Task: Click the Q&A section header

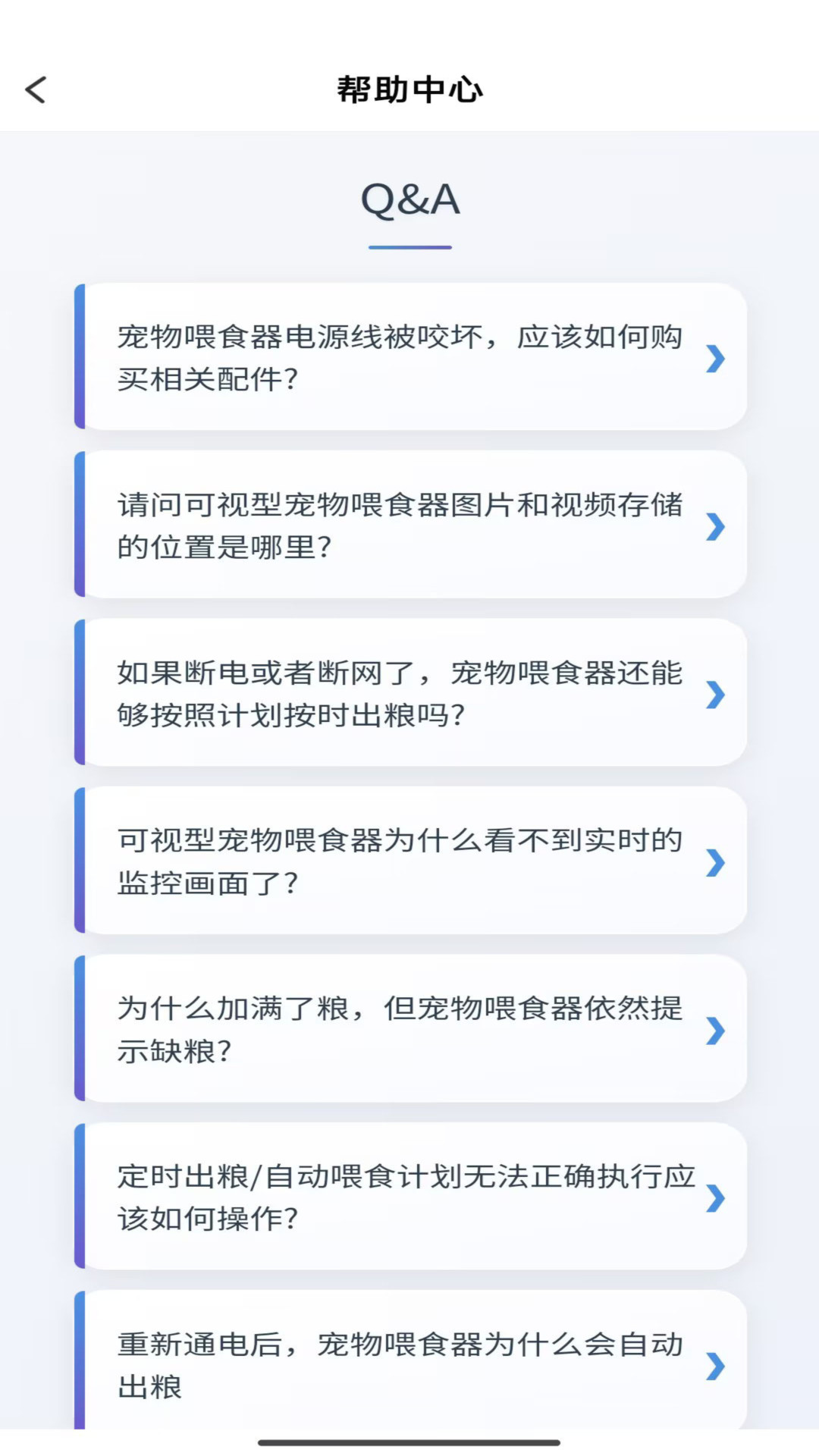Action: point(409,199)
